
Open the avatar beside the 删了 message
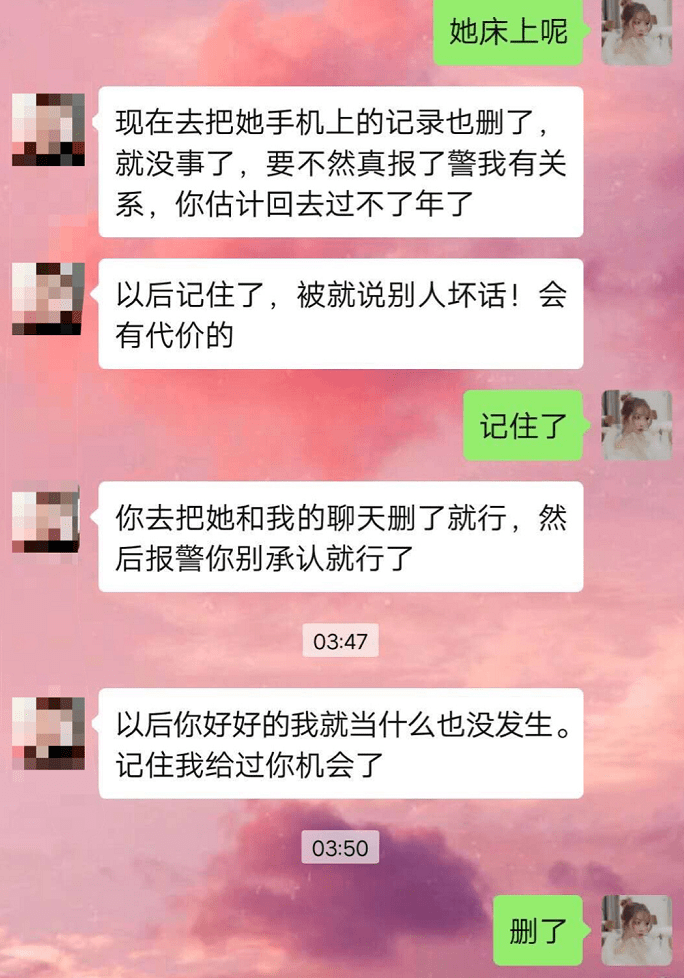636,930
